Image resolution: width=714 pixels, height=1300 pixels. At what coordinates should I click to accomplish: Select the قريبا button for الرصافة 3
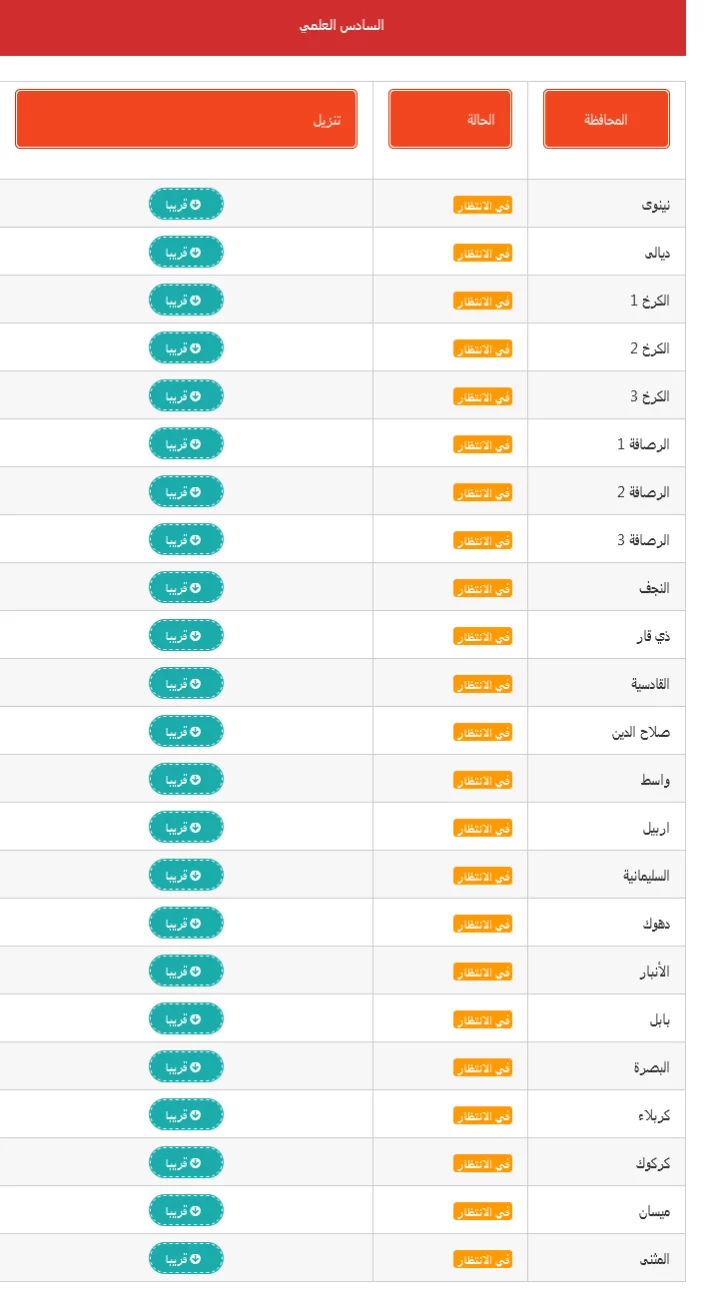tap(186, 540)
